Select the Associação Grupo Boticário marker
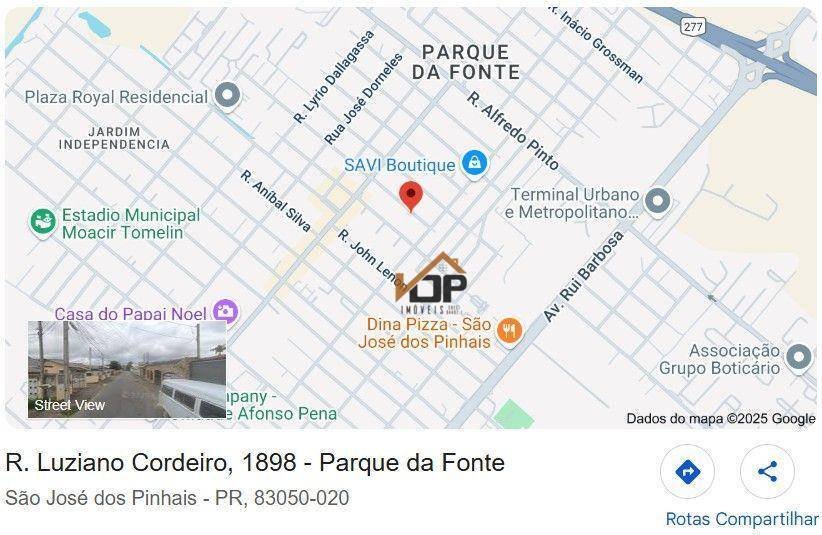This screenshot has width=822, height=535. [798, 357]
